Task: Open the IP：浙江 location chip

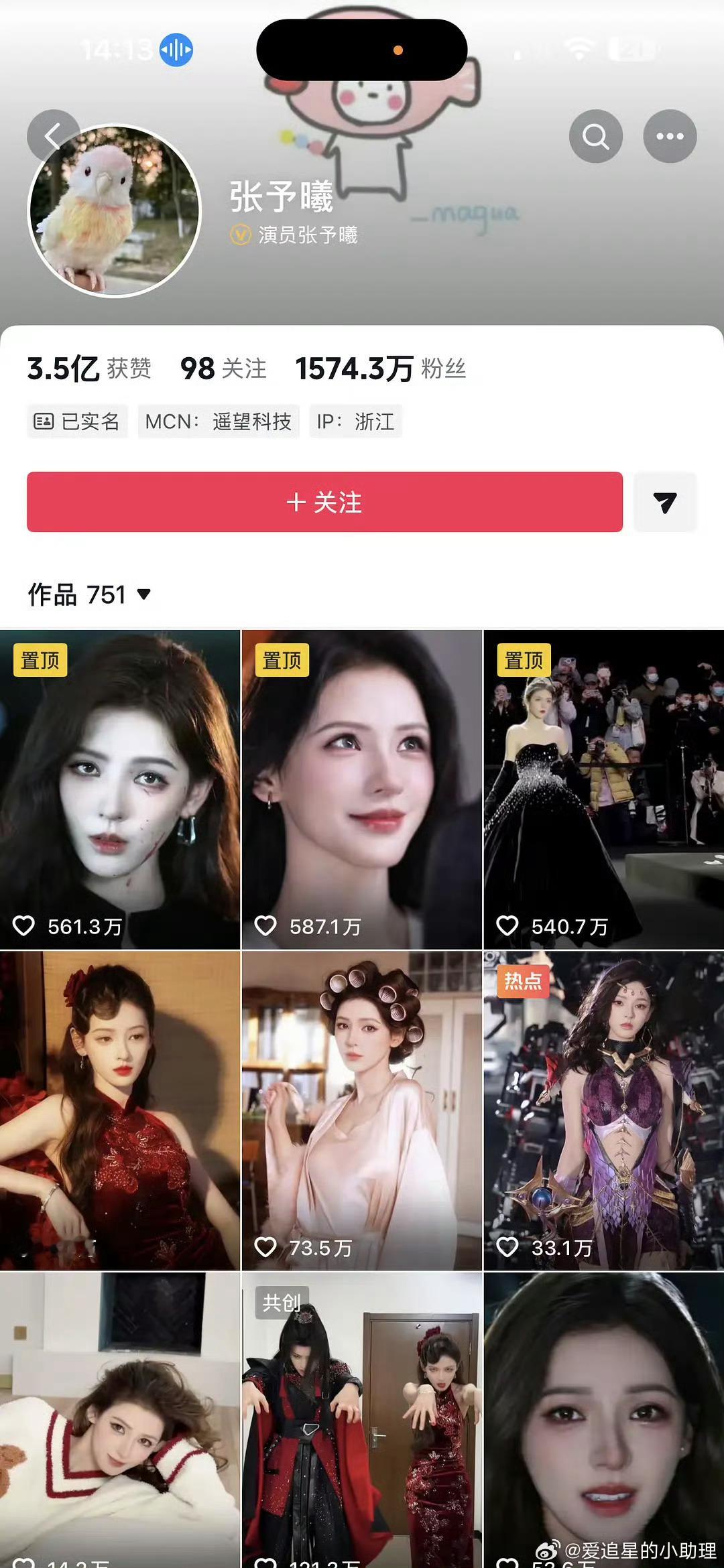Action: pos(356,421)
